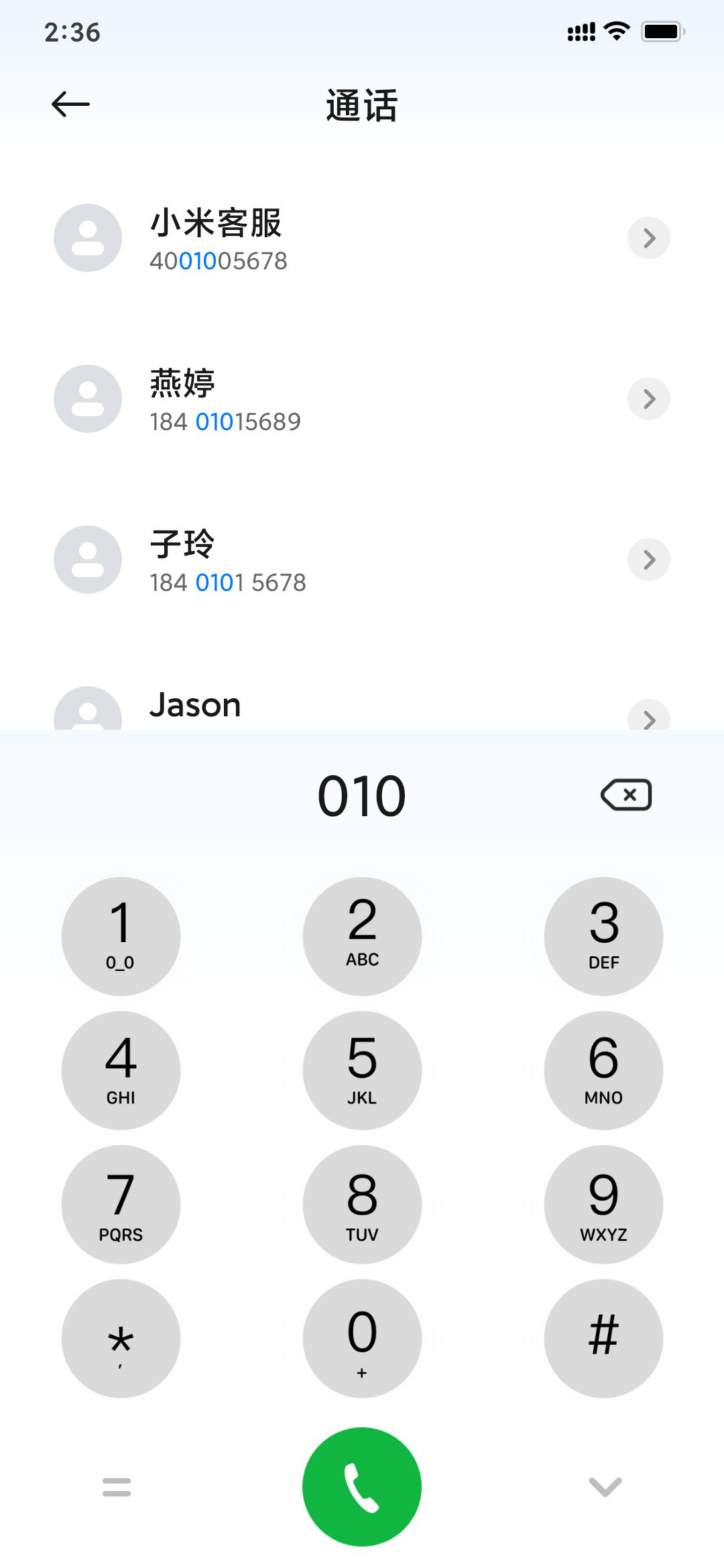The height and width of the screenshot is (1568, 724).
Task: Tap keypad key 2 ABC
Action: 362,936
